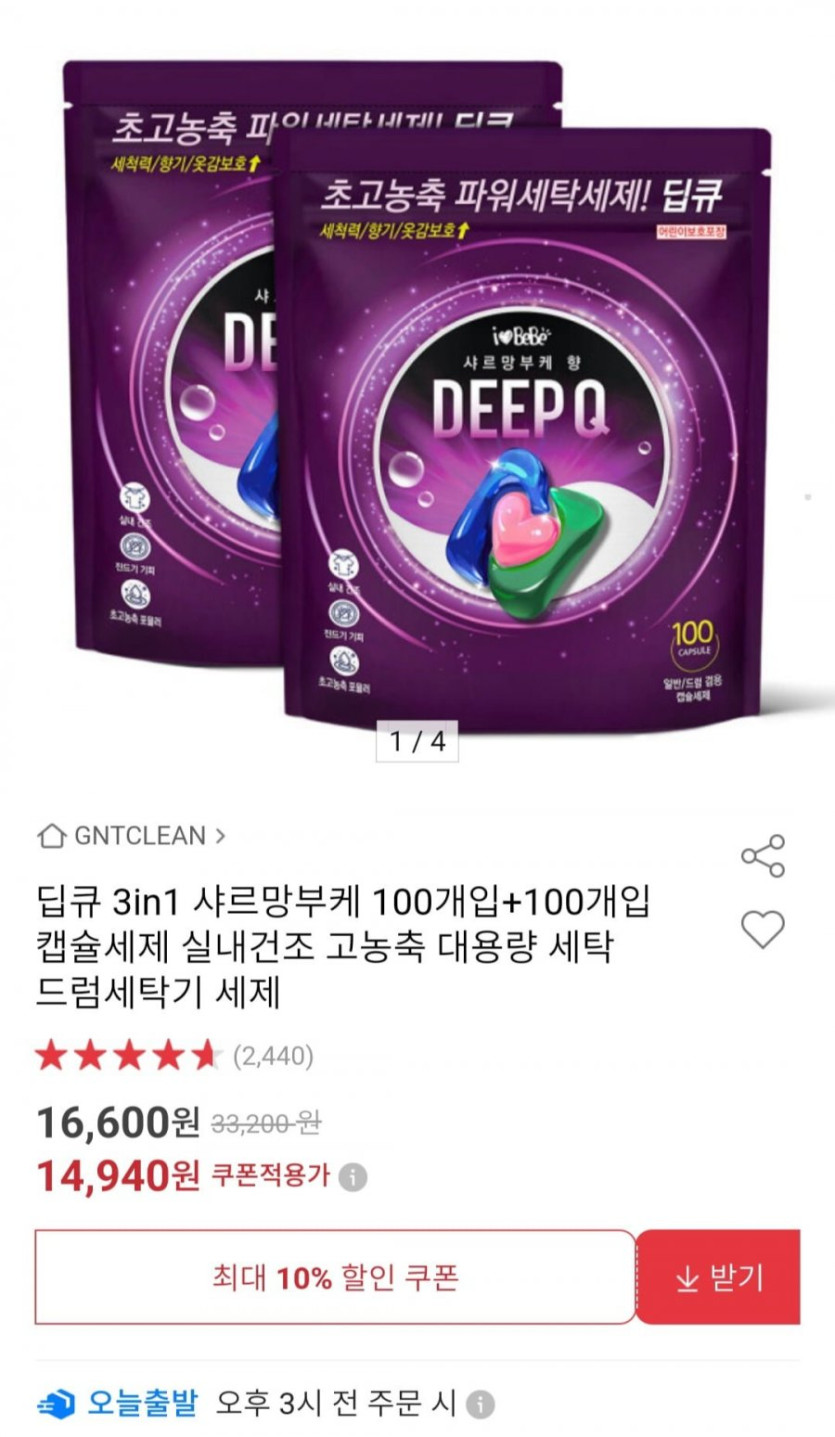
Task: Add product to wishlist with heart icon
Action: point(763,929)
